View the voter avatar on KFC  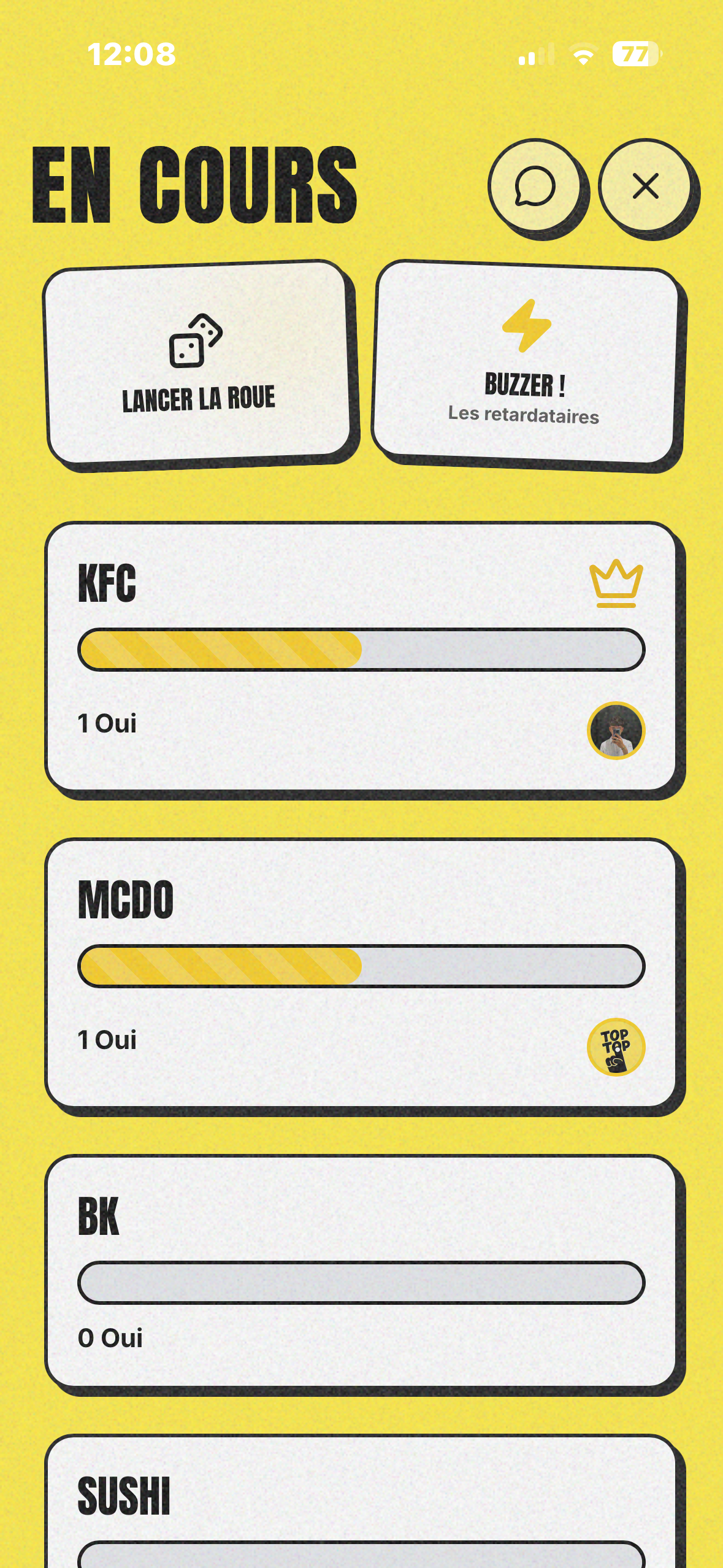tap(616, 730)
